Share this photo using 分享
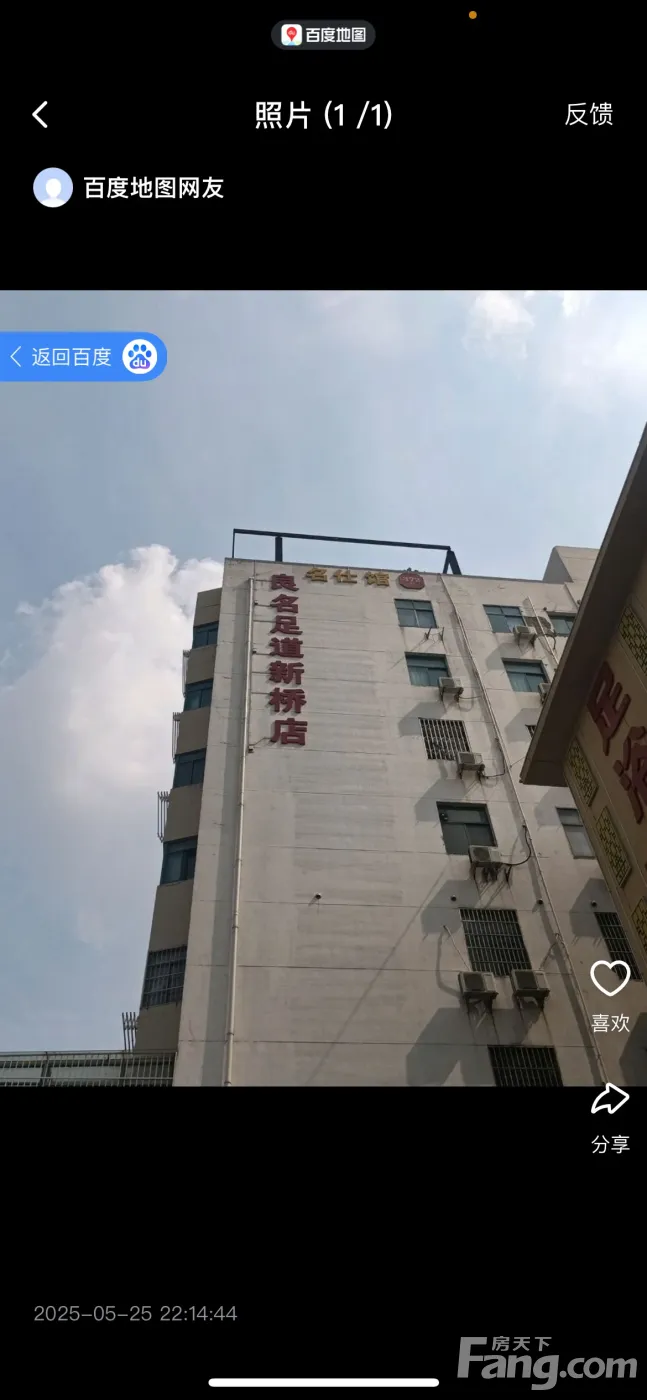 point(610,1101)
